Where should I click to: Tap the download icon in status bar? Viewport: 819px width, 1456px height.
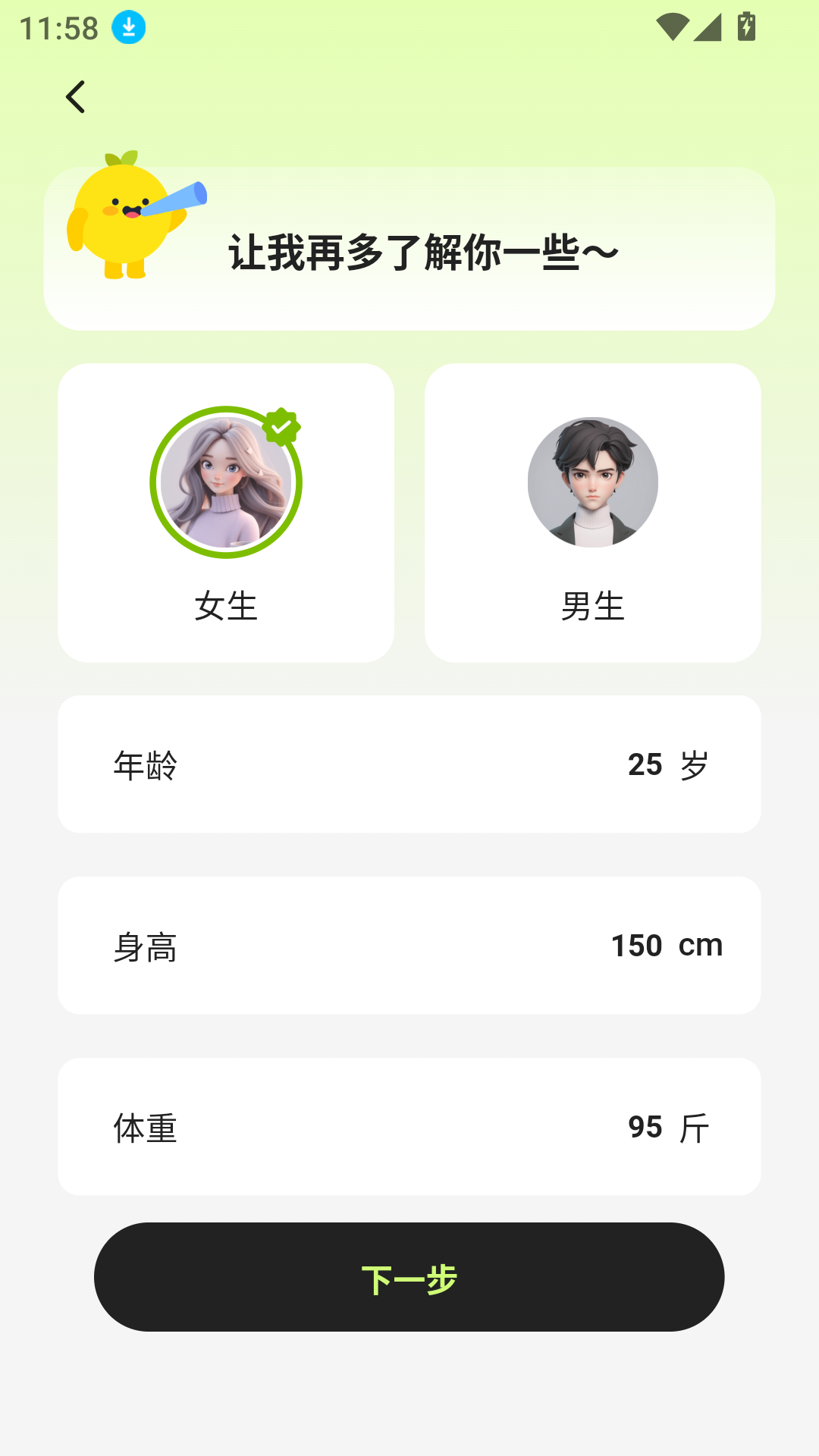pyautogui.click(x=129, y=26)
